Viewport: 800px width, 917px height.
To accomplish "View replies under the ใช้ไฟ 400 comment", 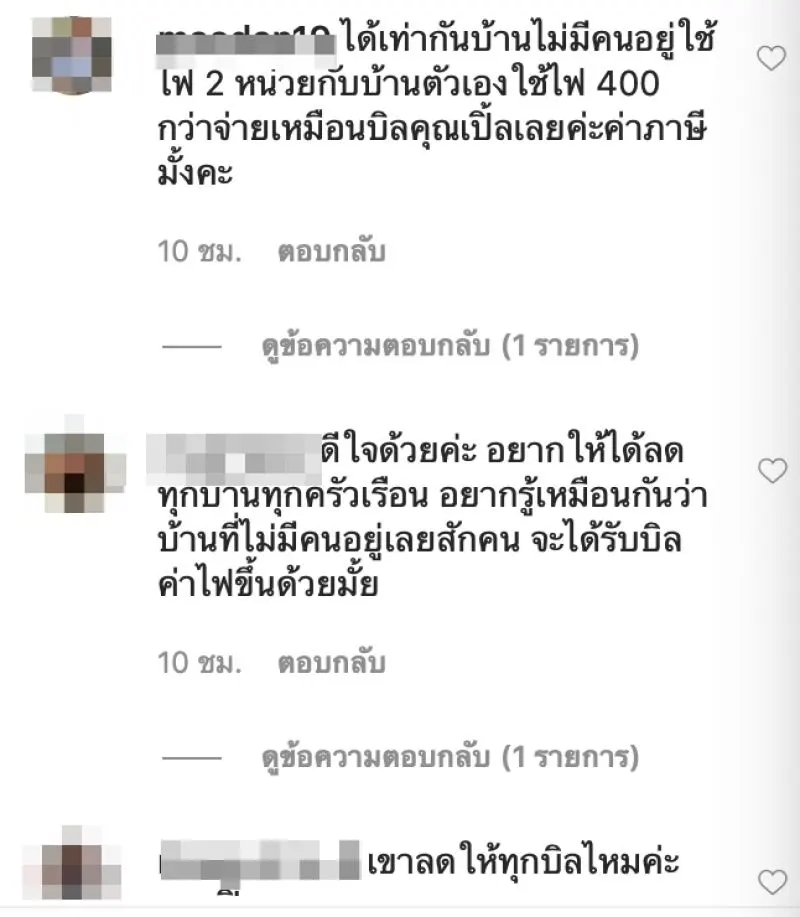I will [446, 347].
